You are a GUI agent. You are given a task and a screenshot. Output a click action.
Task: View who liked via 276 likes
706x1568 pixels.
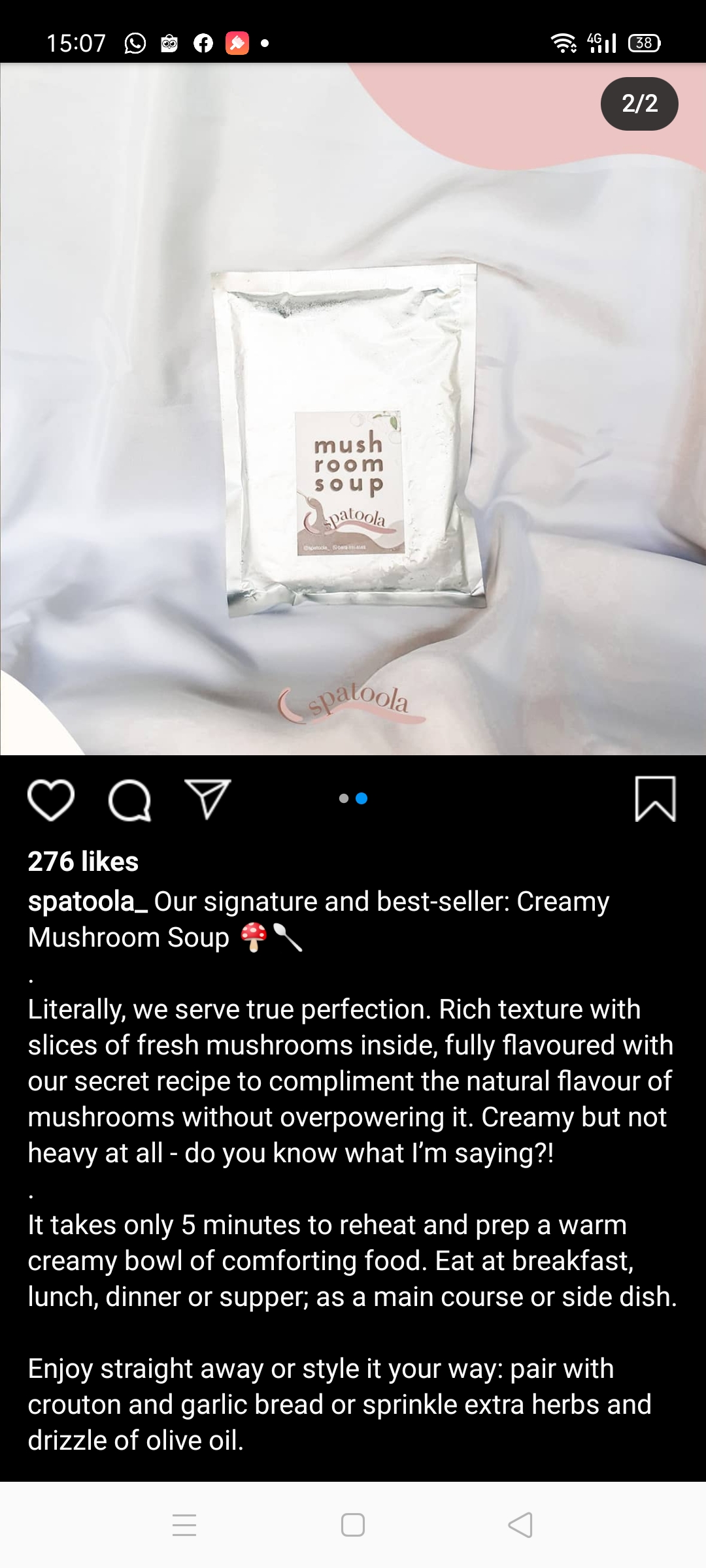tap(83, 861)
